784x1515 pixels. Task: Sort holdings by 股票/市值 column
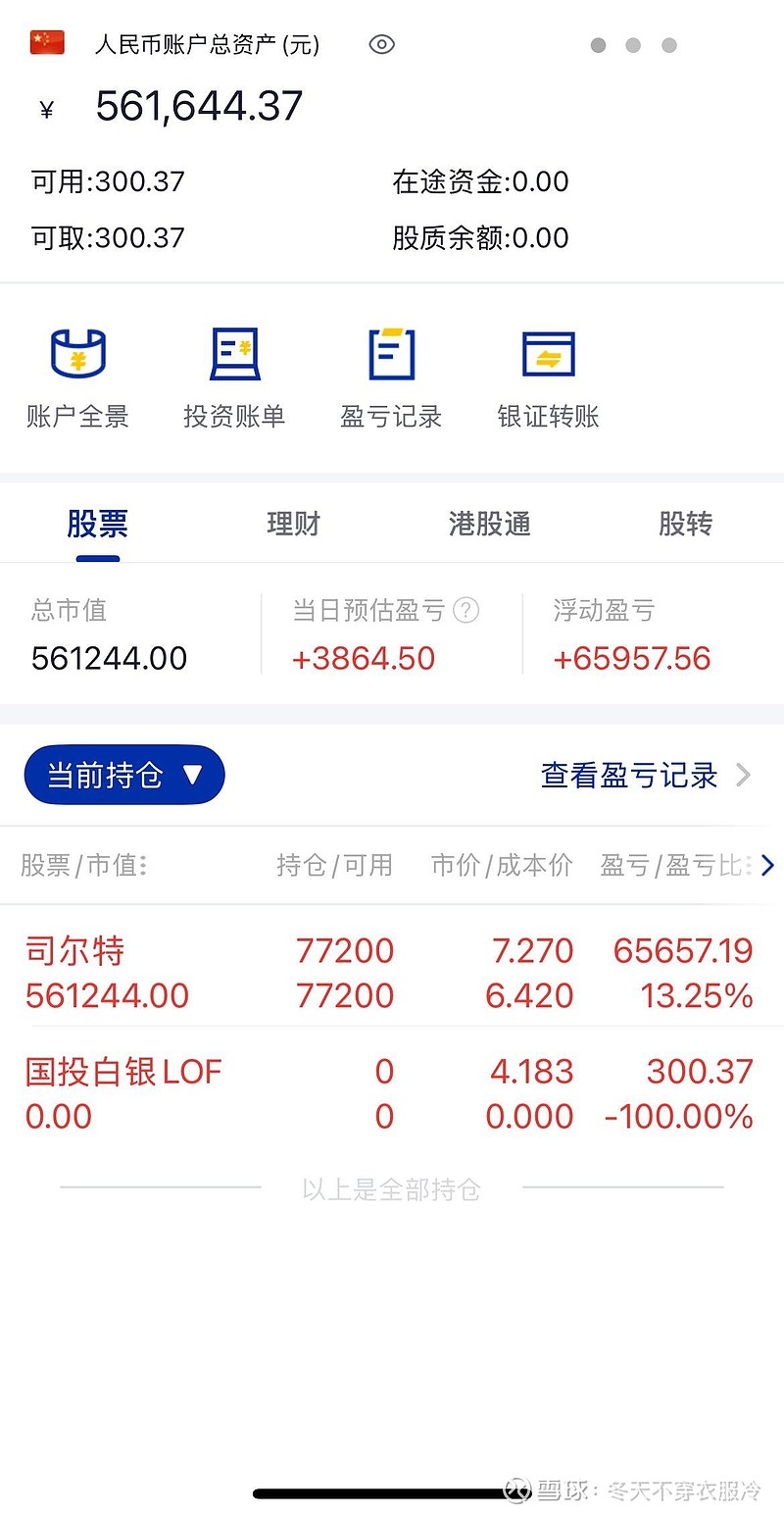84,865
